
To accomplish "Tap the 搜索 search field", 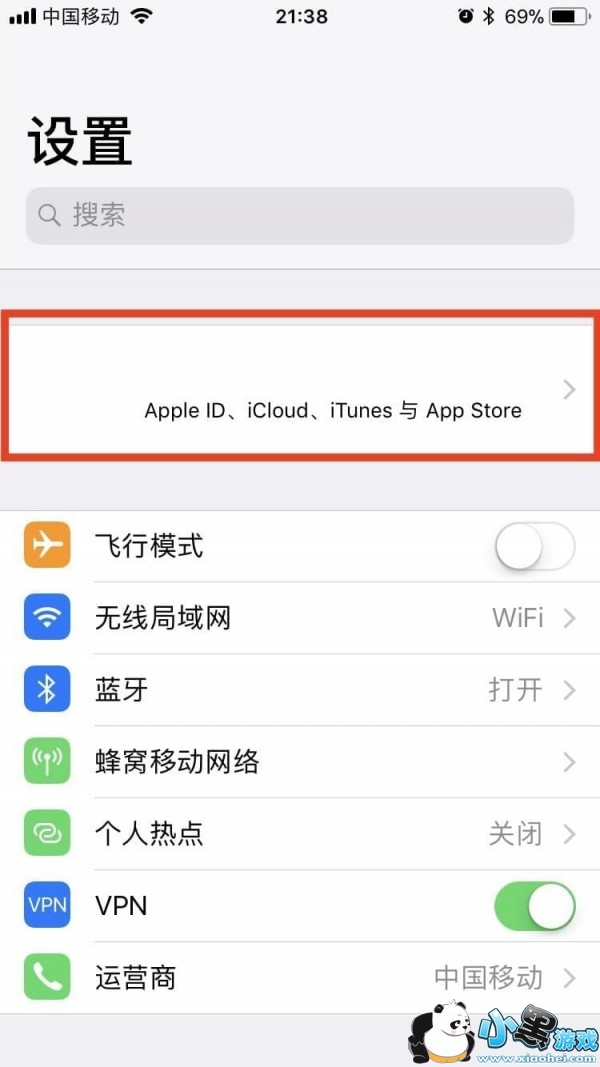I will [x=300, y=215].
